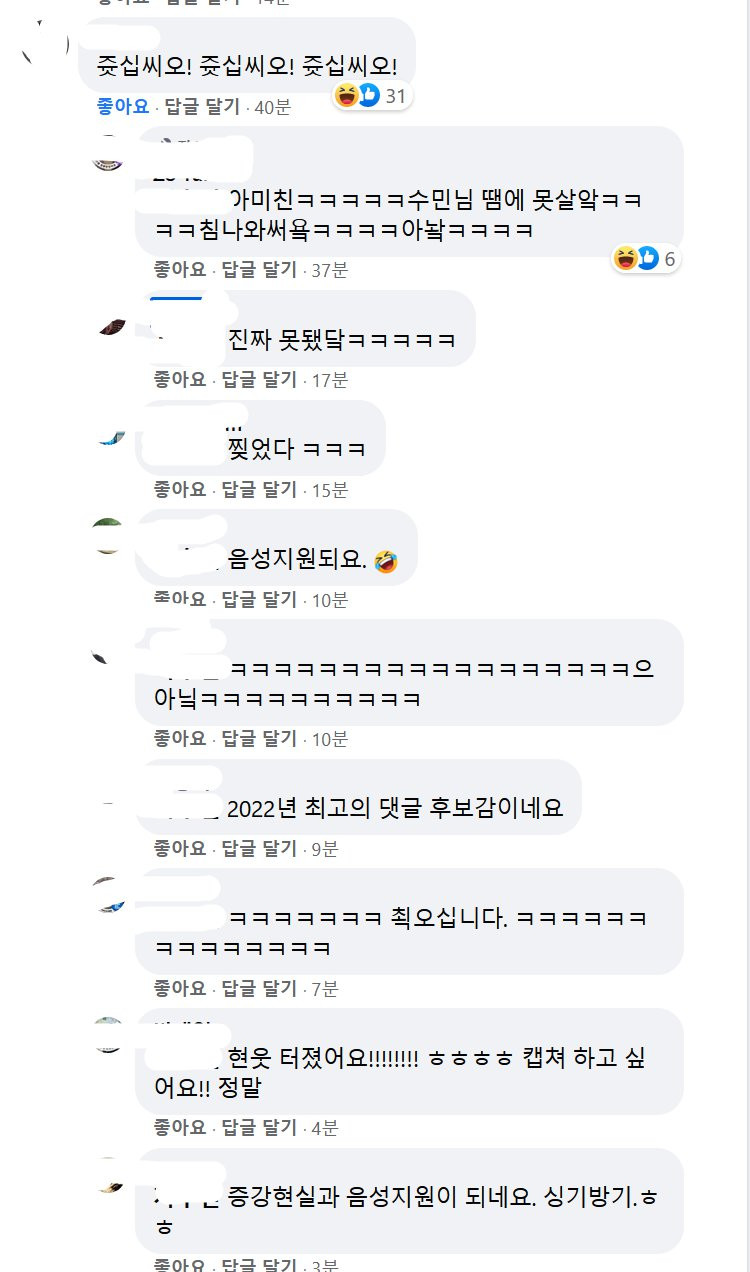Like the 쵝오십니다 comment
750x1272 pixels.
click(x=179, y=988)
